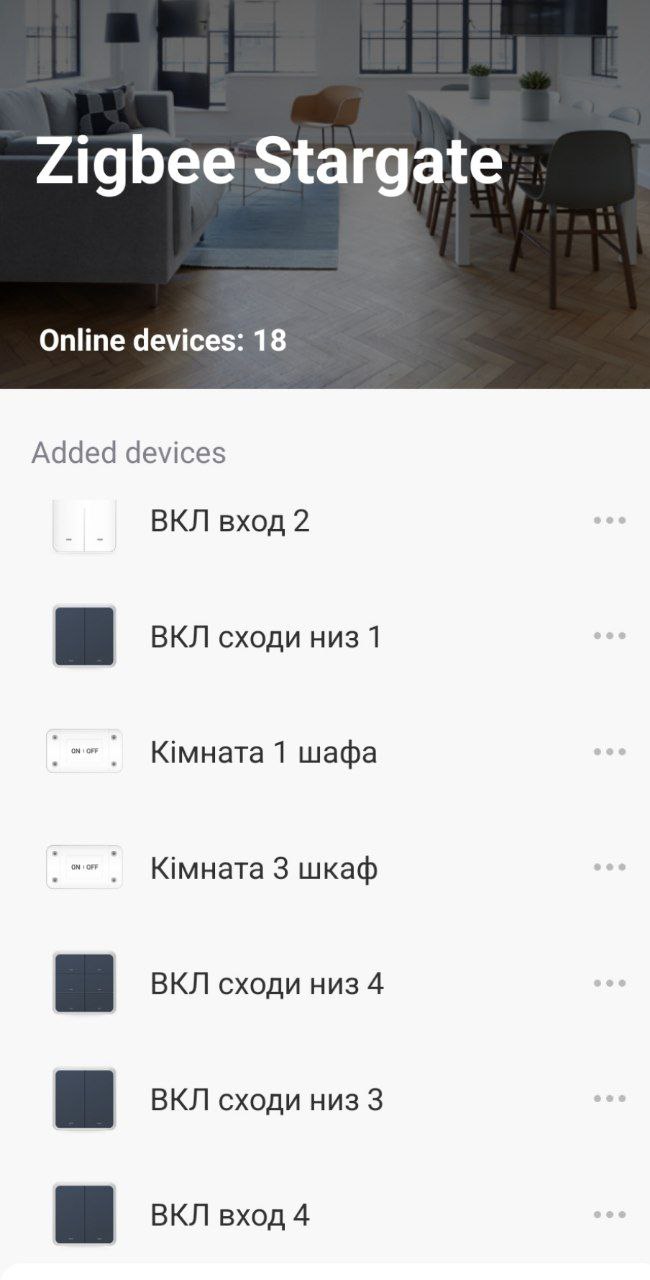Viewport: 650px width, 1280px height.
Task: Tap the three dots next to ВКЛ сходи низ 1
Action: tap(609, 636)
